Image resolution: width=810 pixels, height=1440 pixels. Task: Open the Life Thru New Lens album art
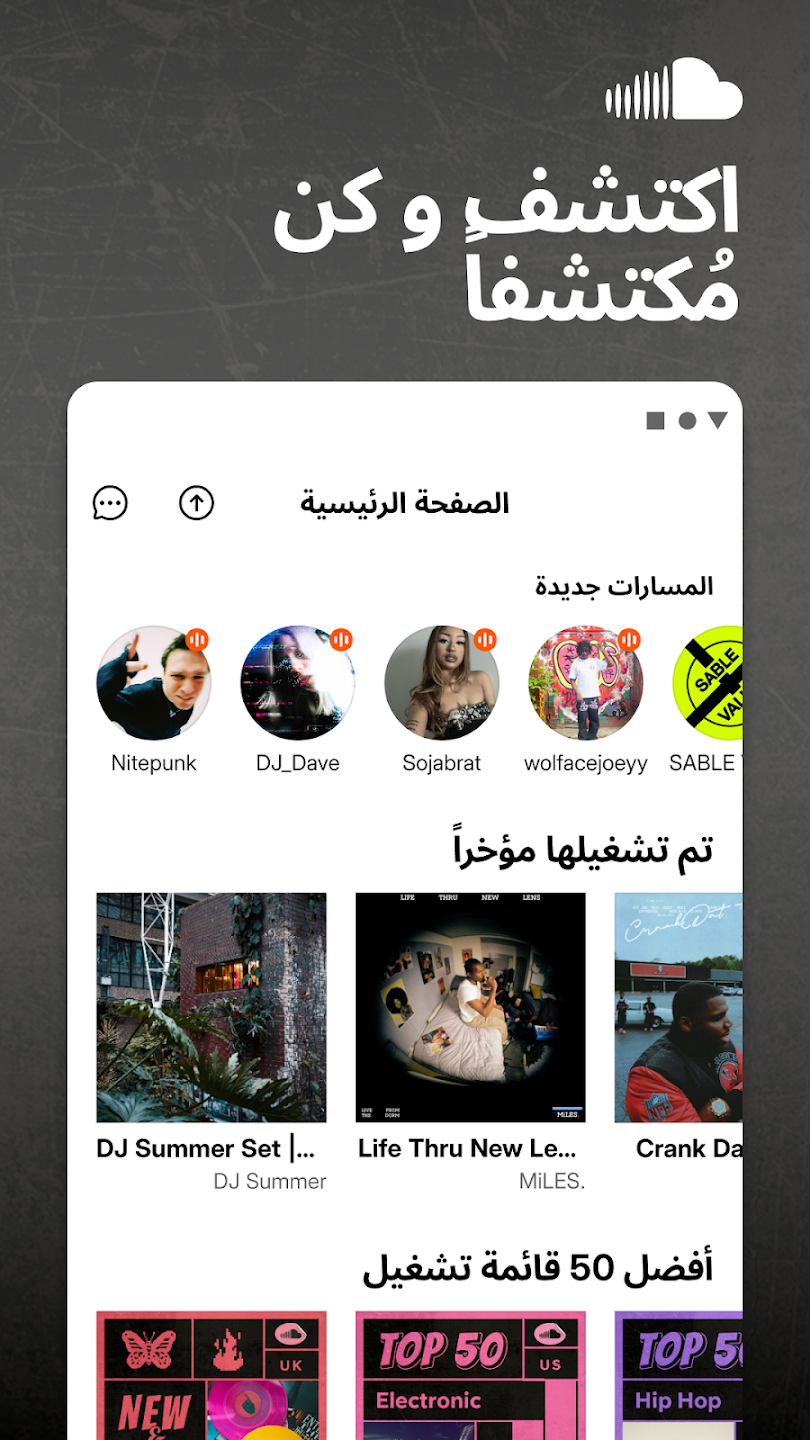tap(470, 1007)
